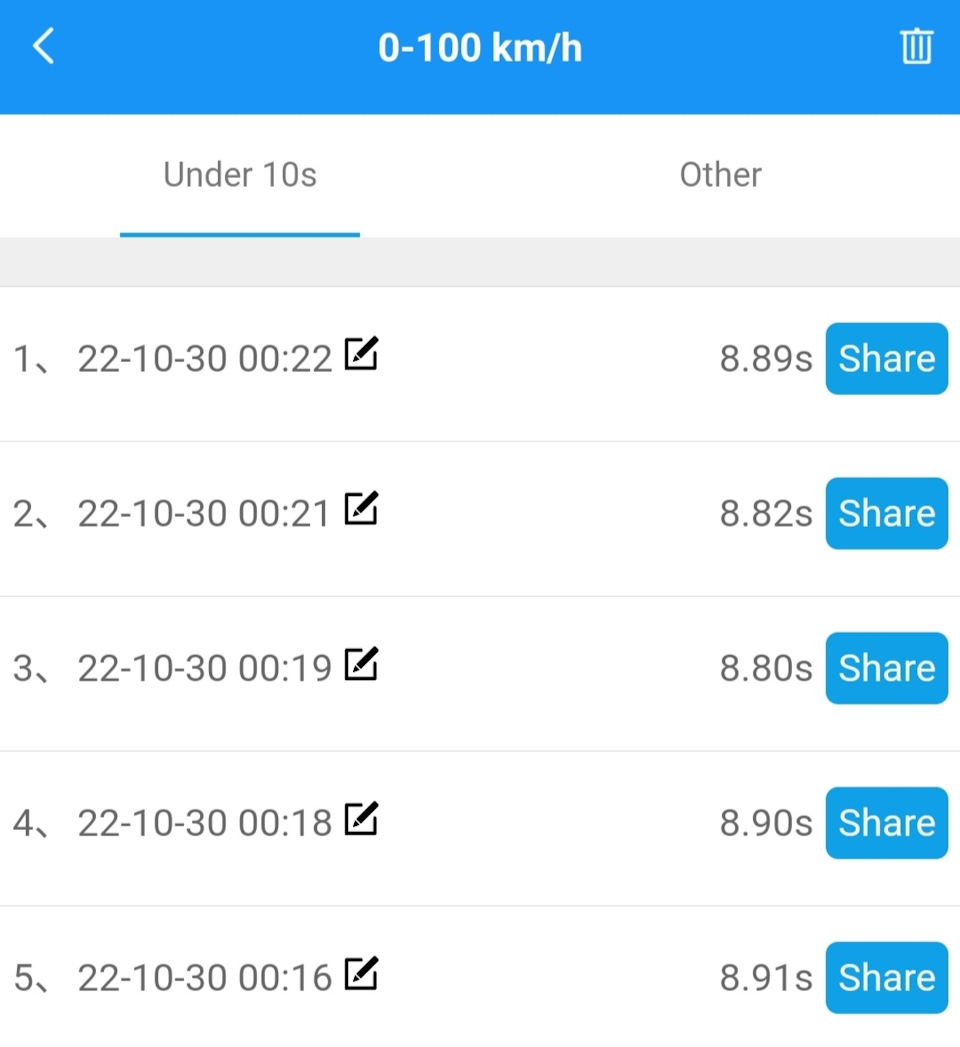Select the Under 10s tab
The image size is (960, 1047).
click(x=240, y=175)
